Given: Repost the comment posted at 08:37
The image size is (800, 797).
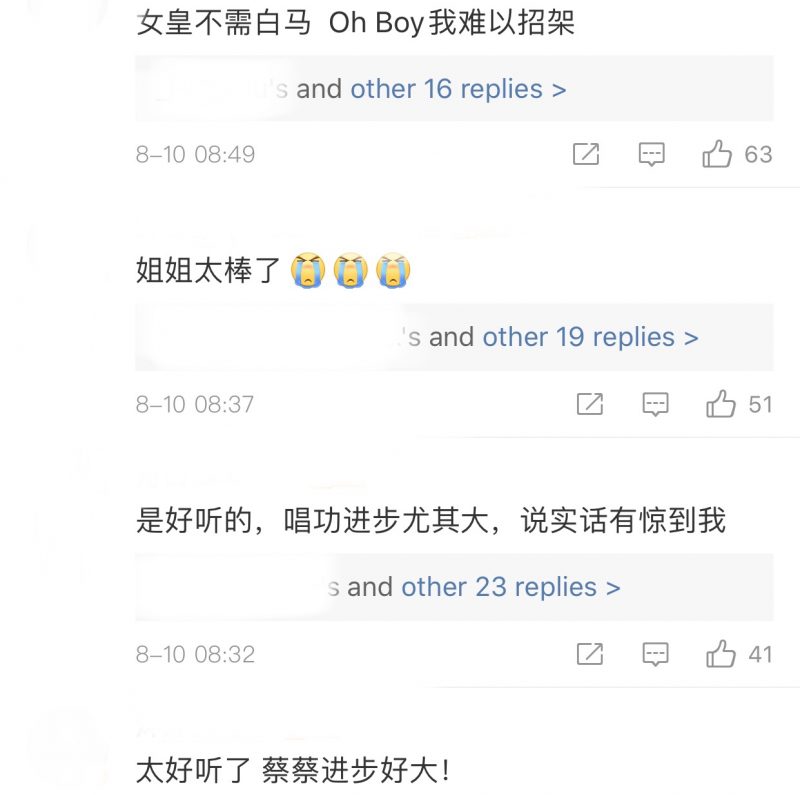Looking at the screenshot, I should (590, 404).
